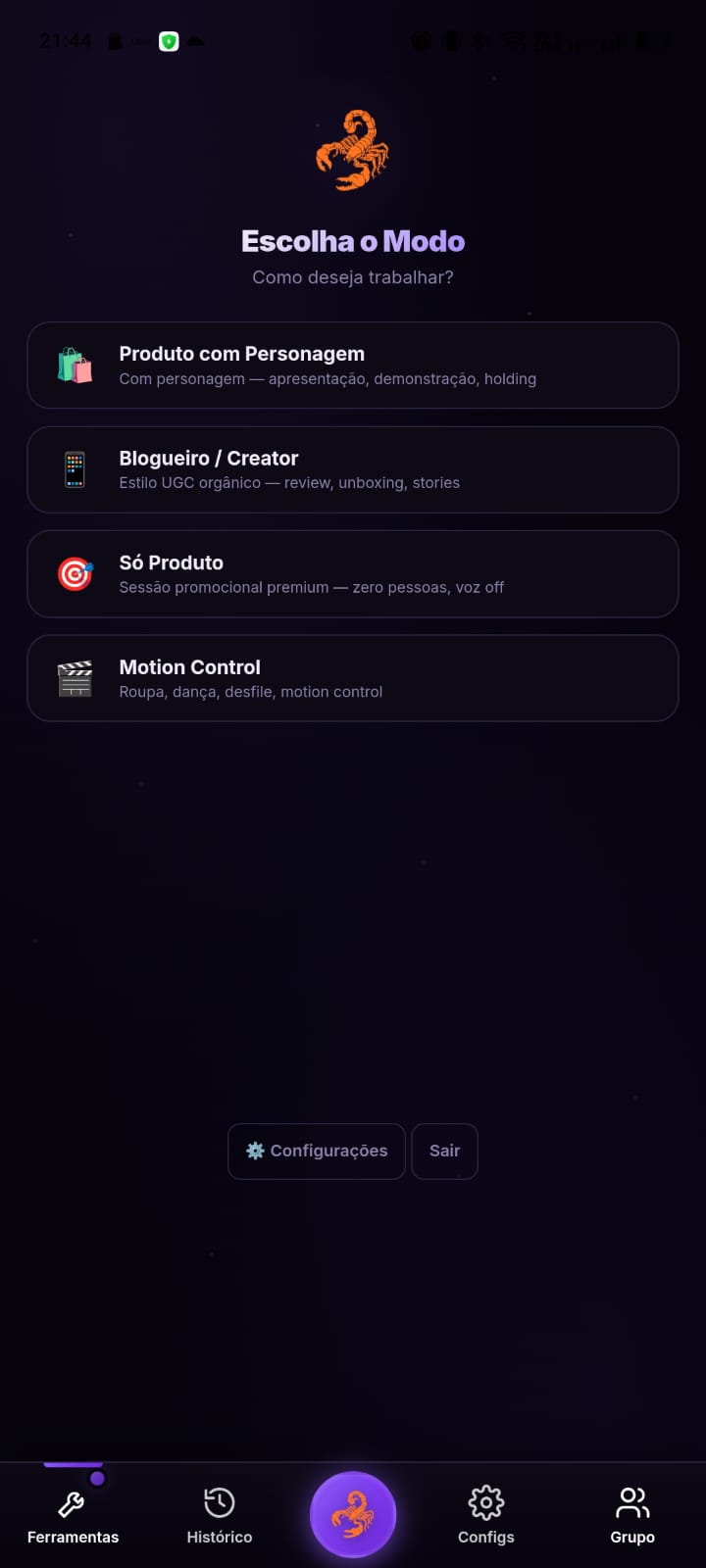
Task: Tap the Sair button
Action: [444, 1151]
